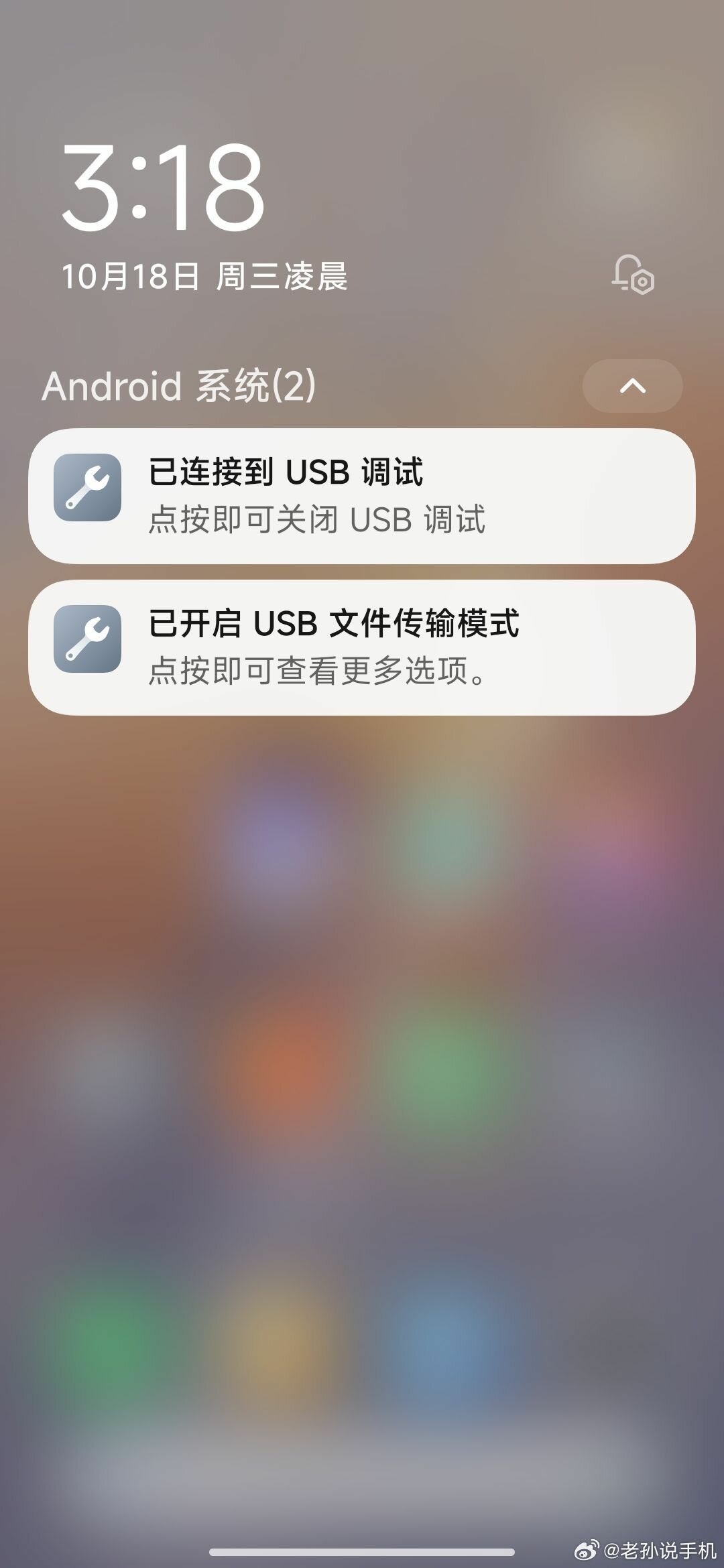Open the 已开启 USB 文件传输模式 notification
This screenshot has width=724, height=1568.
pyautogui.click(x=362, y=647)
